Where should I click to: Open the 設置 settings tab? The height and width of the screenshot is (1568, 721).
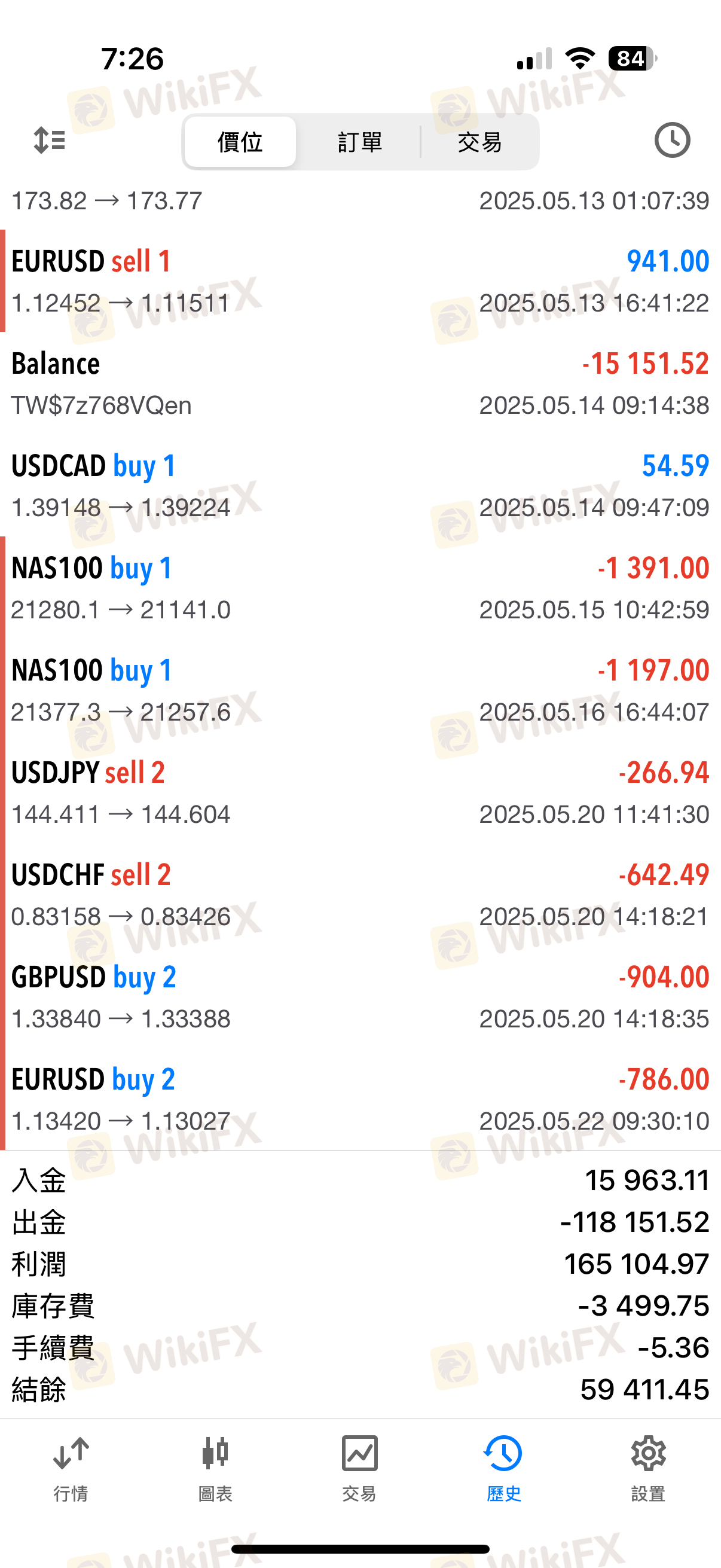648,1468
